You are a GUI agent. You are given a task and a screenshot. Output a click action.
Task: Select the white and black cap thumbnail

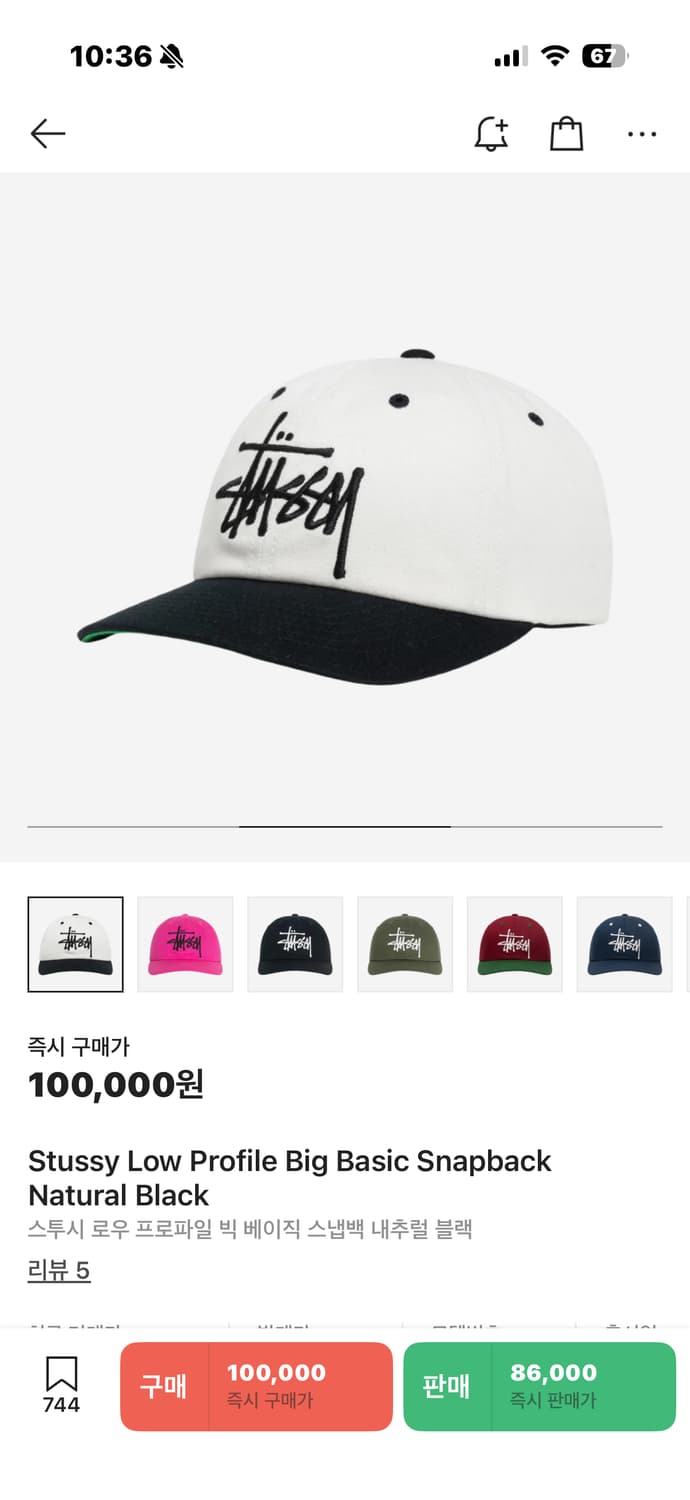tap(76, 944)
